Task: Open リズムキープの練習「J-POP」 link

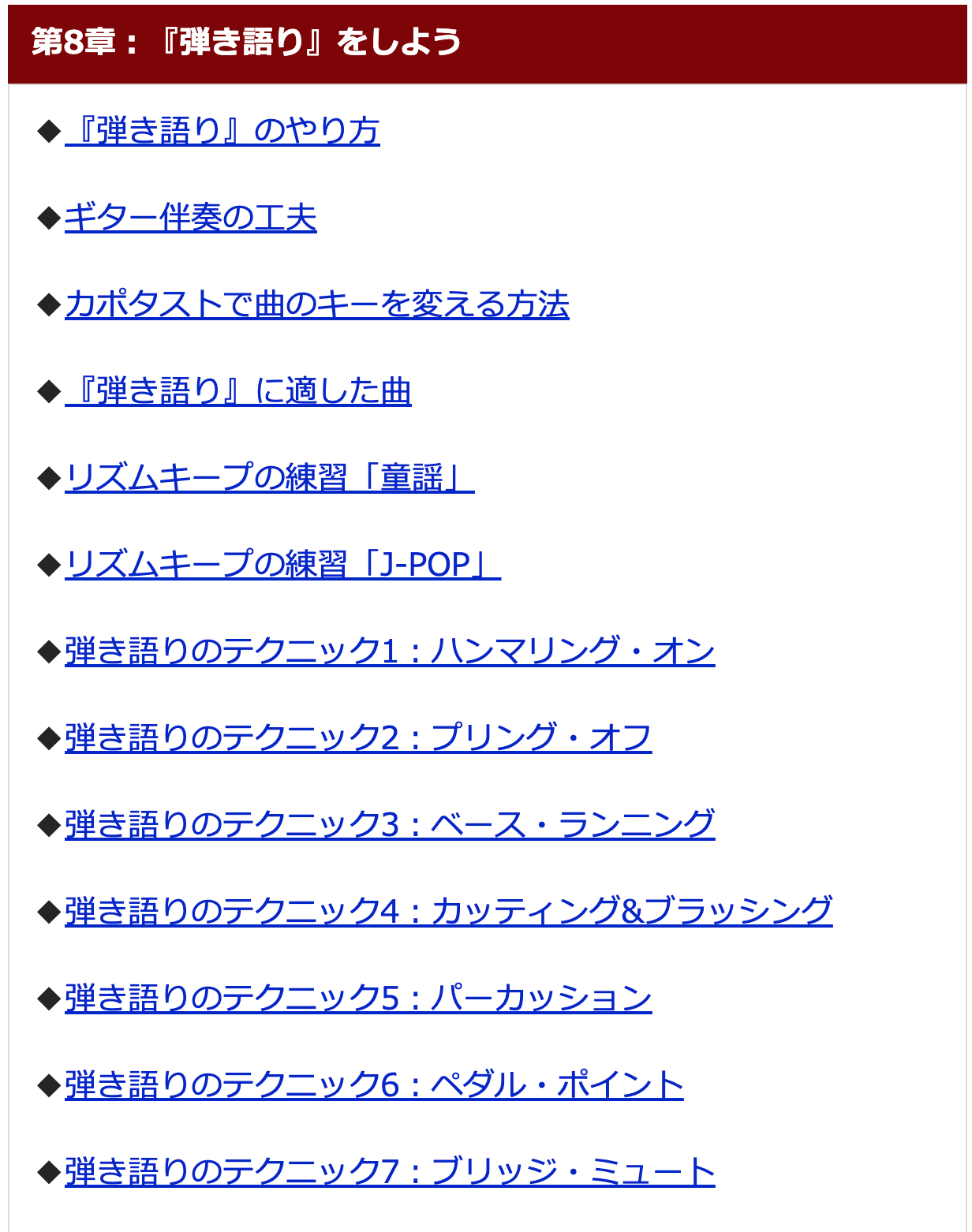Action: [x=282, y=565]
